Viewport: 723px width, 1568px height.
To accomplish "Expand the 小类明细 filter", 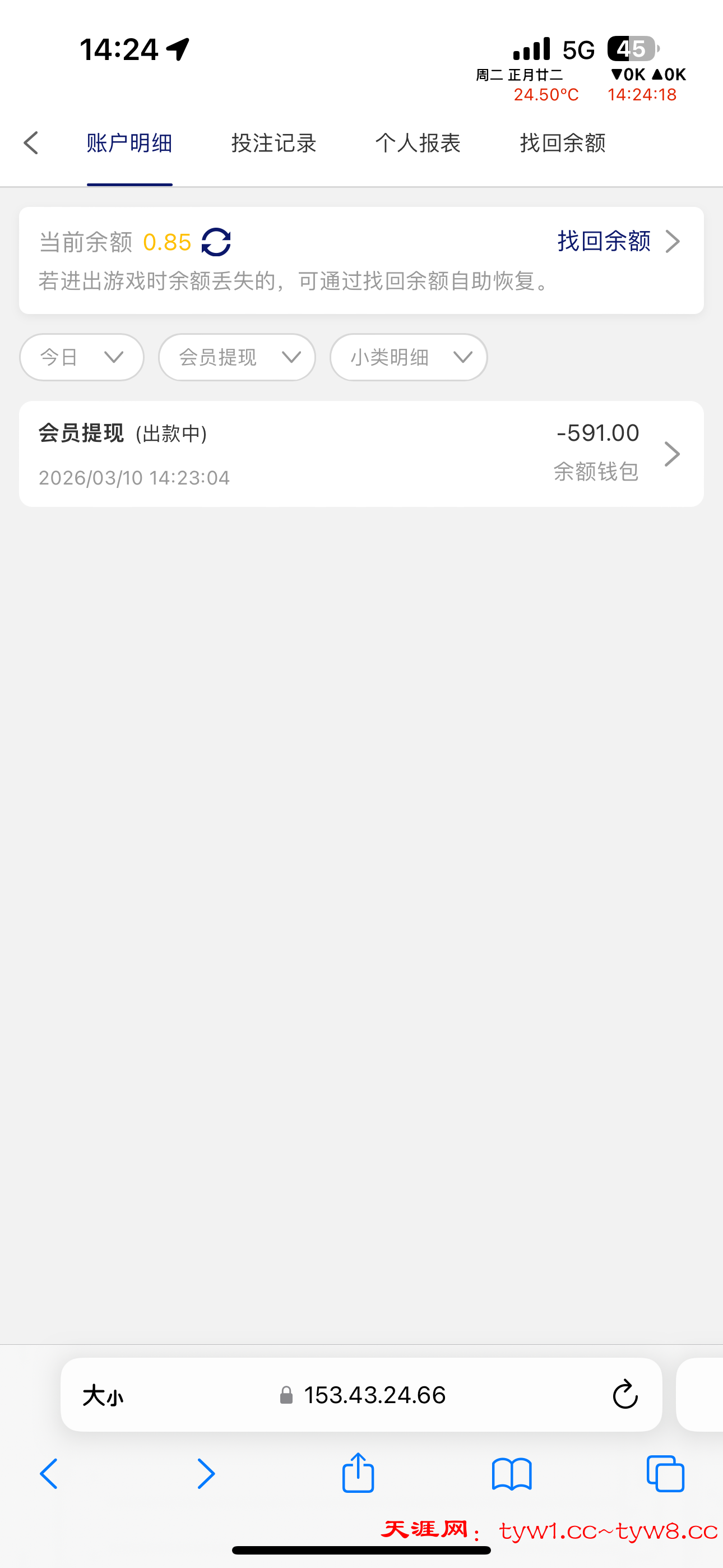I will click(409, 357).
